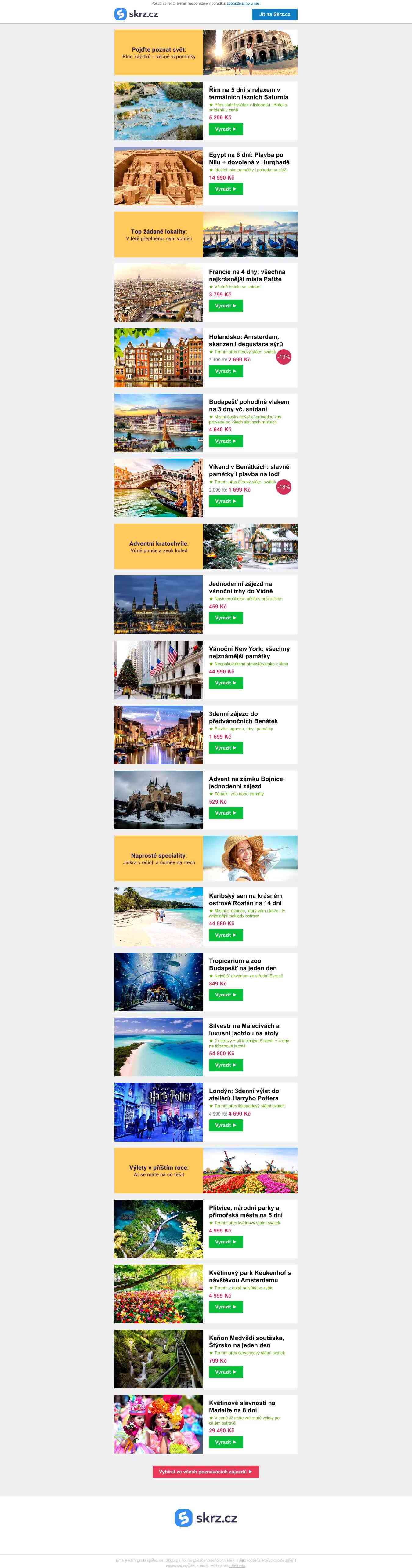Open the London Harry Potter studios image
Screen dimensions: 412x1568
tap(158, 1112)
